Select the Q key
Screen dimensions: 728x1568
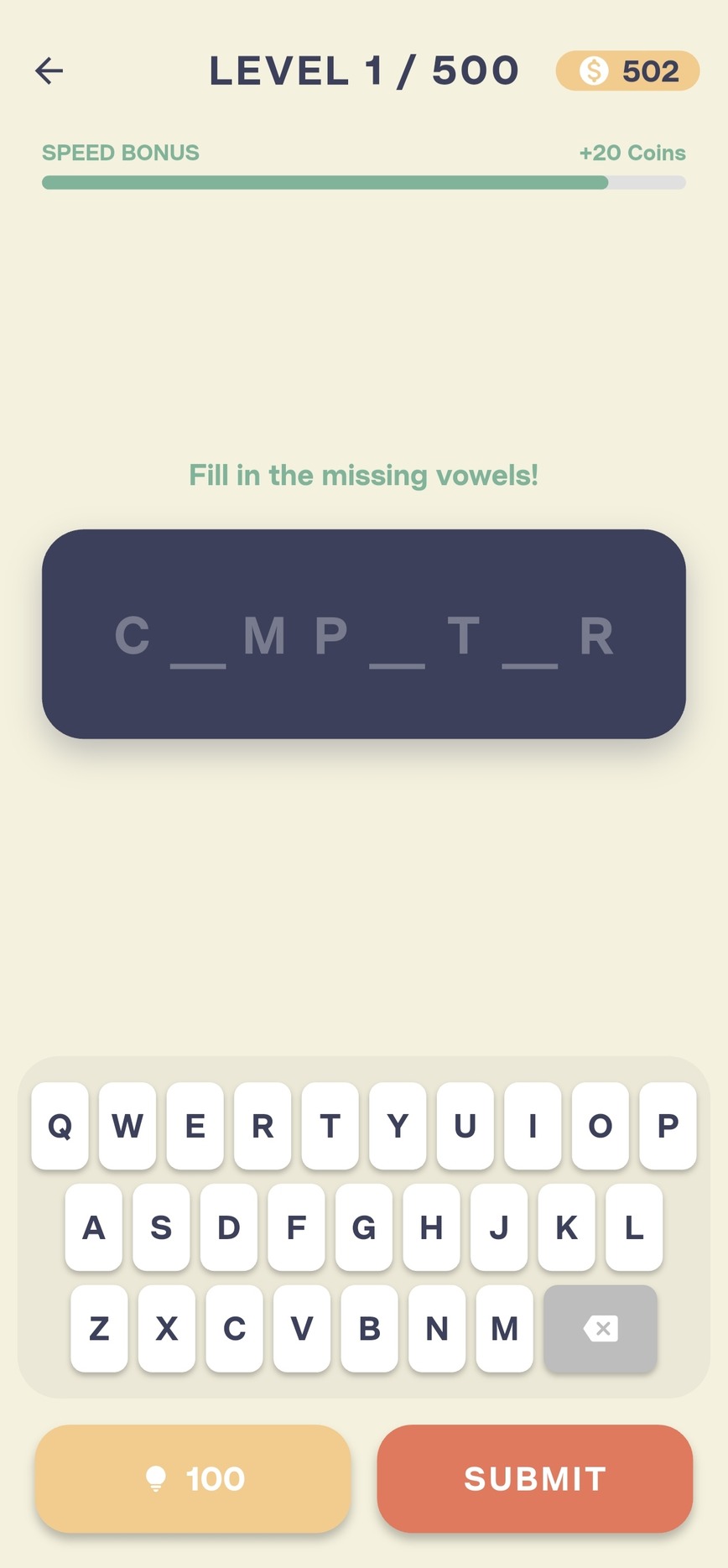point(60,1125)
